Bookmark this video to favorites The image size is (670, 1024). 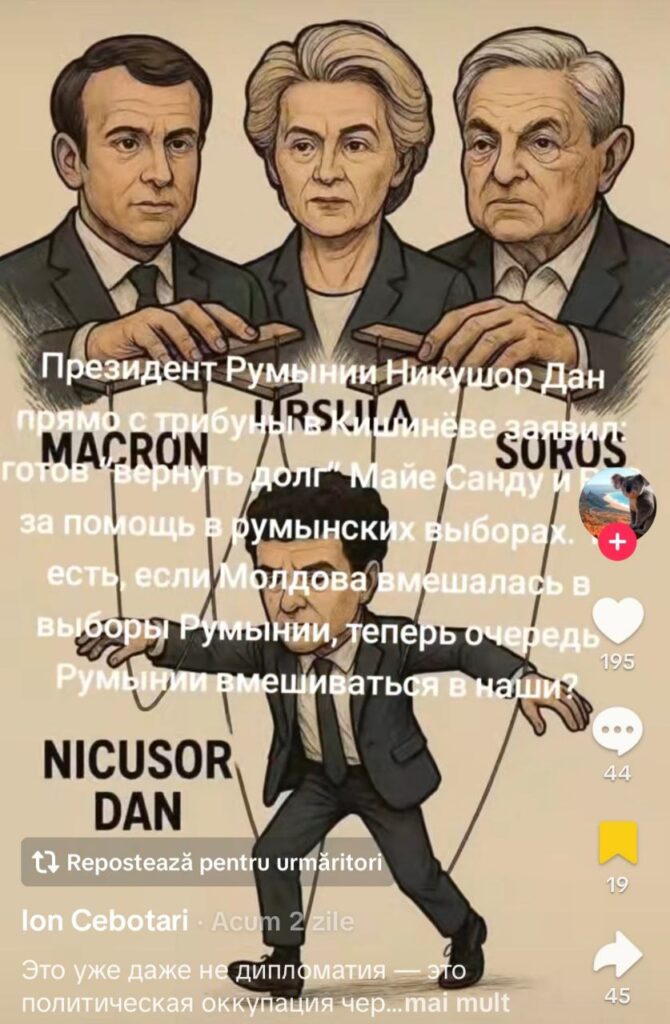pyautogui.click(x=618, y=842)
